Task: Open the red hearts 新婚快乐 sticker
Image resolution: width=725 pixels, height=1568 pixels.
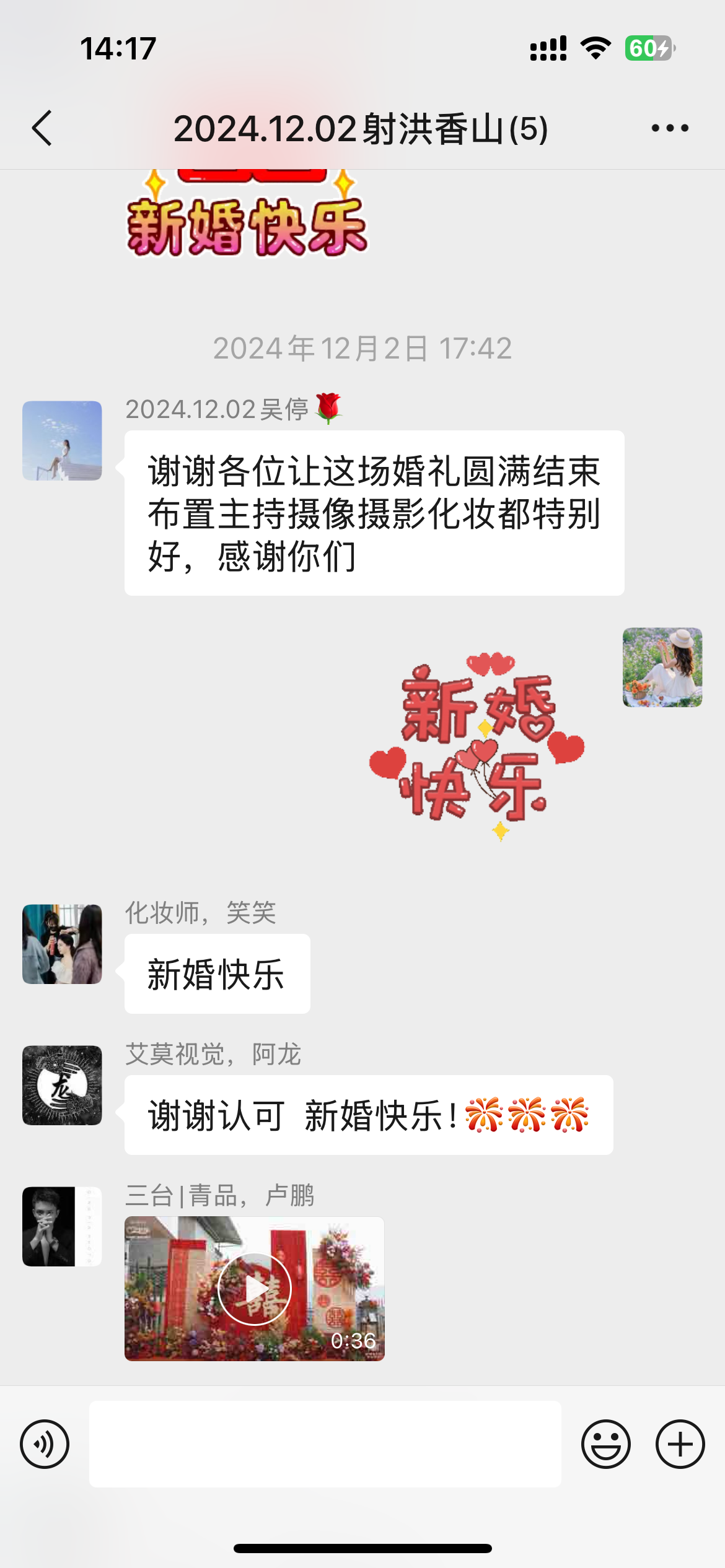Action: (x=477, y=746)
